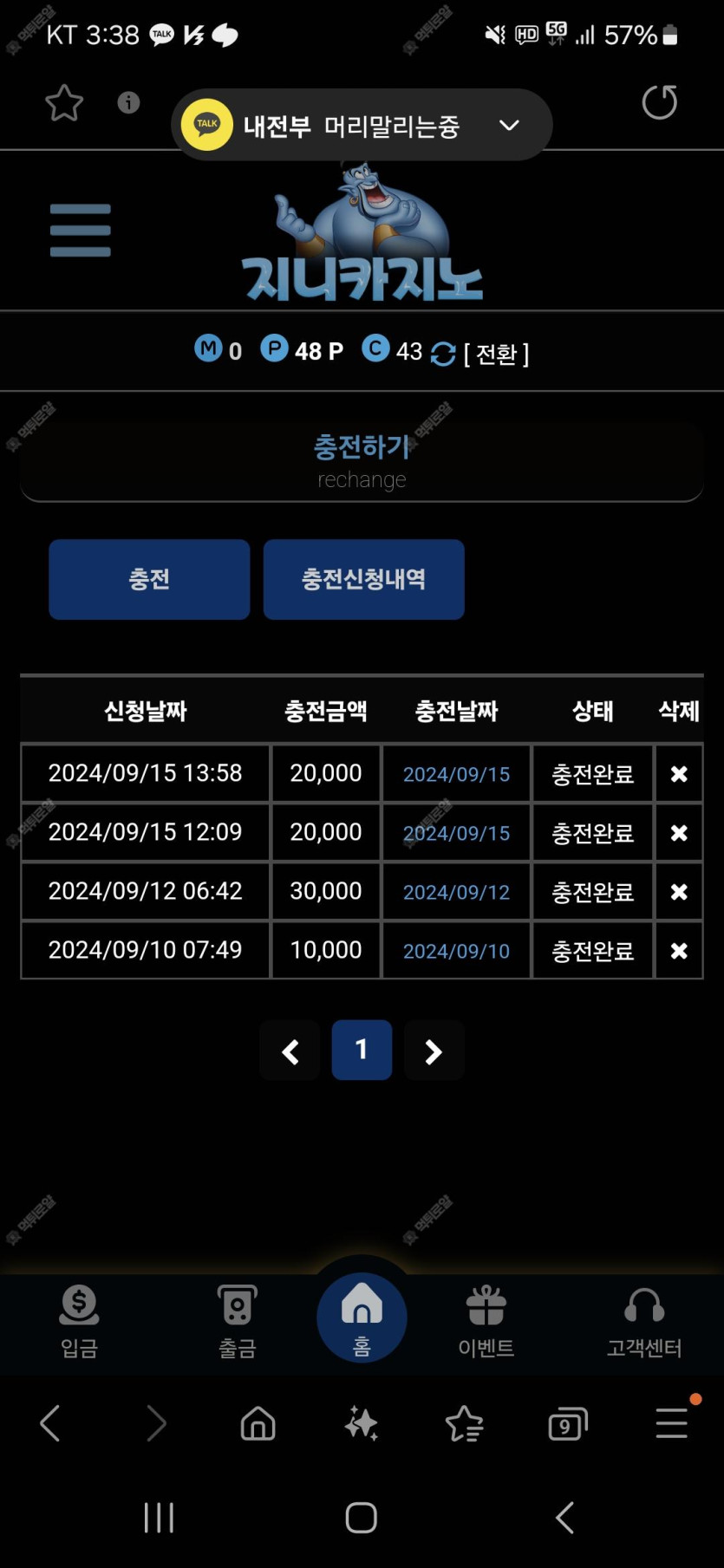Bookmark this page with the star icon
Screen dimensions: 724x1568
(x=64, y=103)
